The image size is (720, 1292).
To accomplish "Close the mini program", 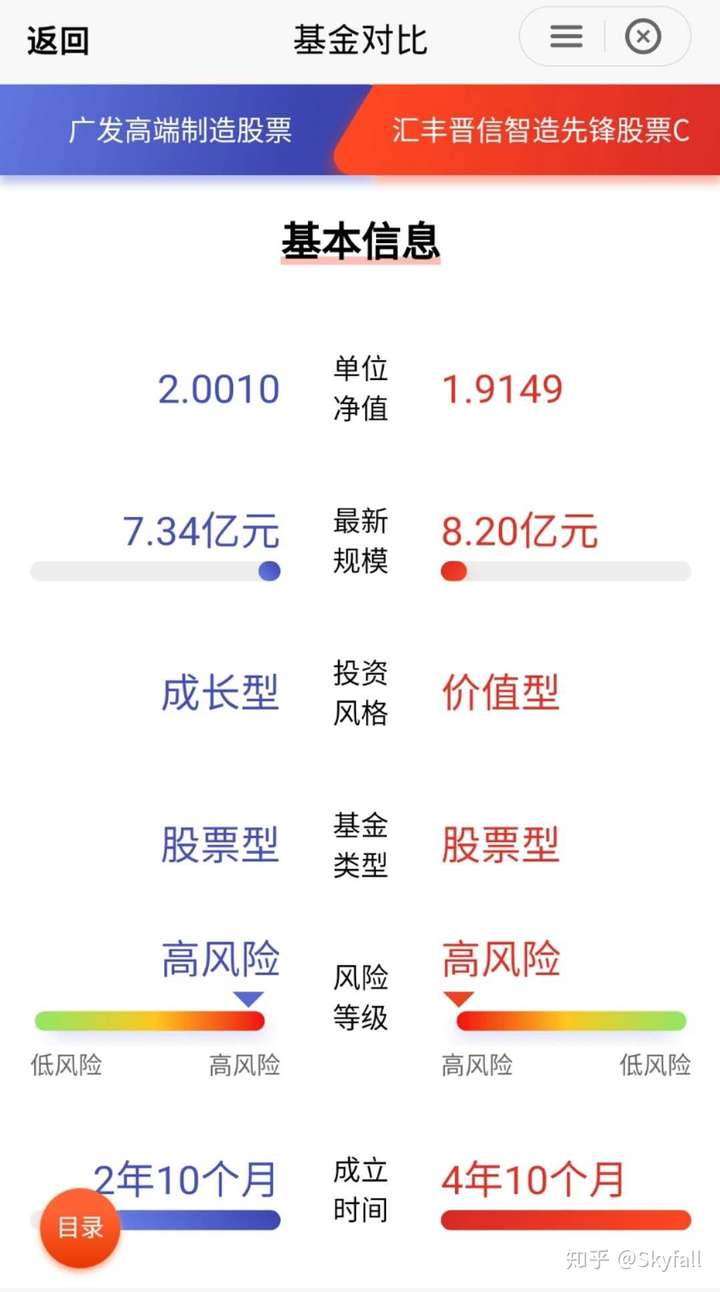I will (x=643, y=38).
